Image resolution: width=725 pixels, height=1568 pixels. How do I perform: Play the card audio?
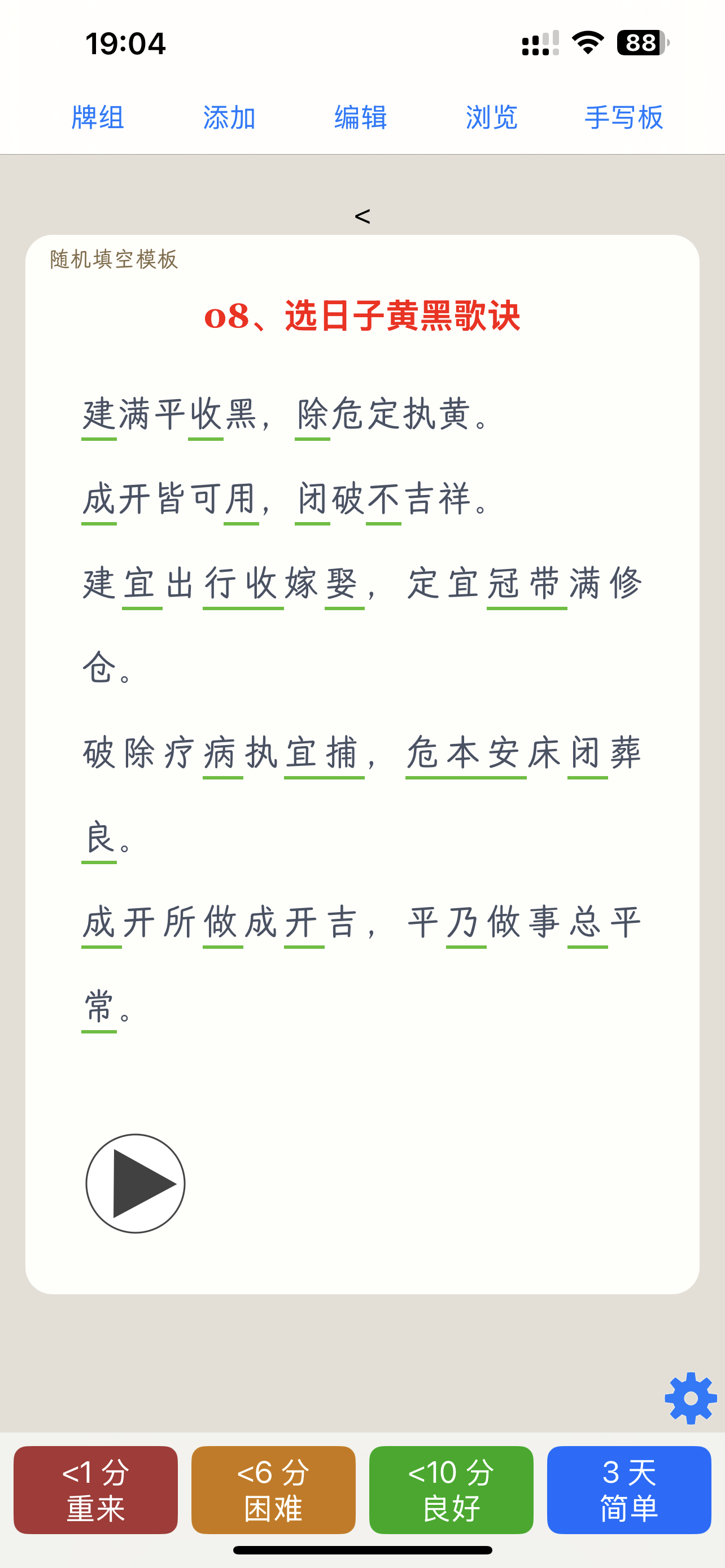point(135,1183)
